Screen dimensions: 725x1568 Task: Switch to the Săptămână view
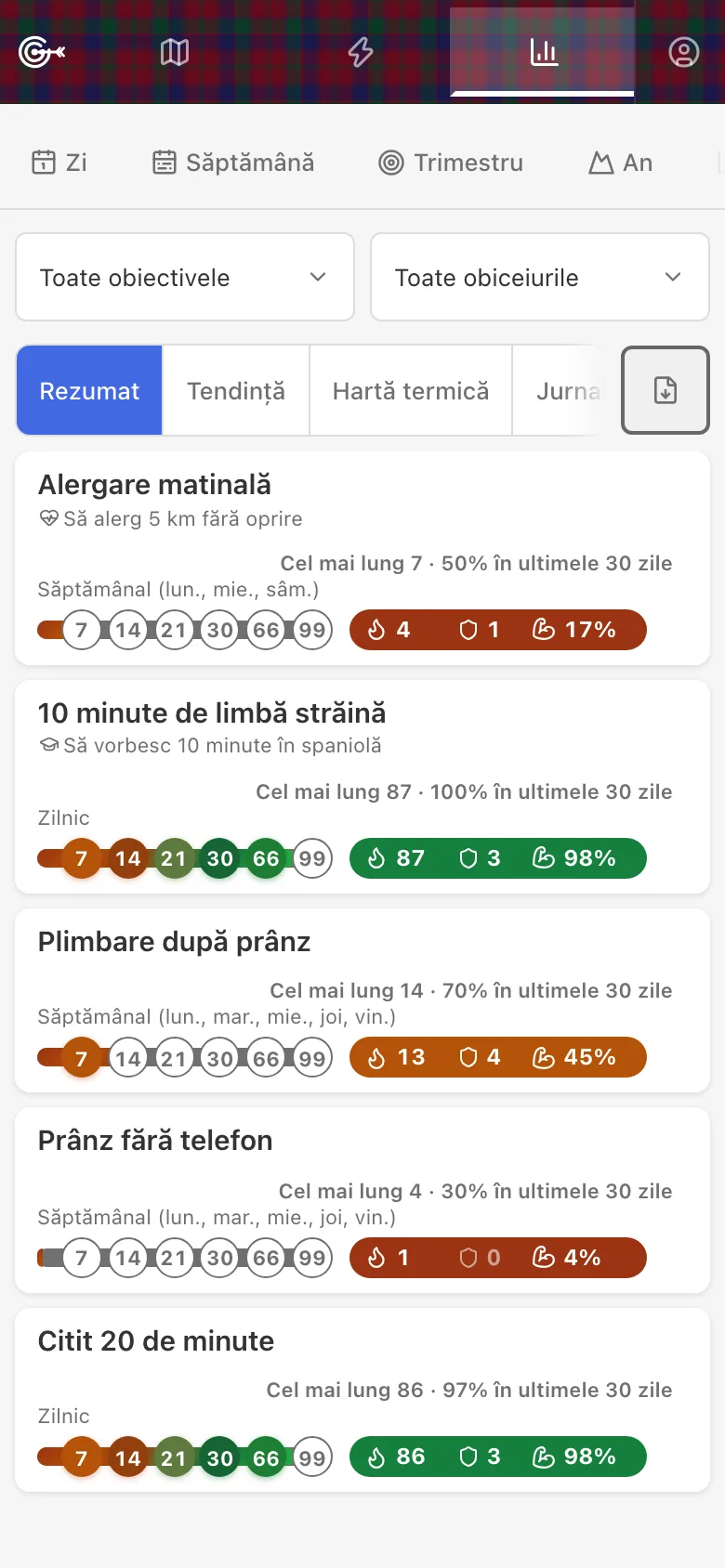(x=233, y=163)
